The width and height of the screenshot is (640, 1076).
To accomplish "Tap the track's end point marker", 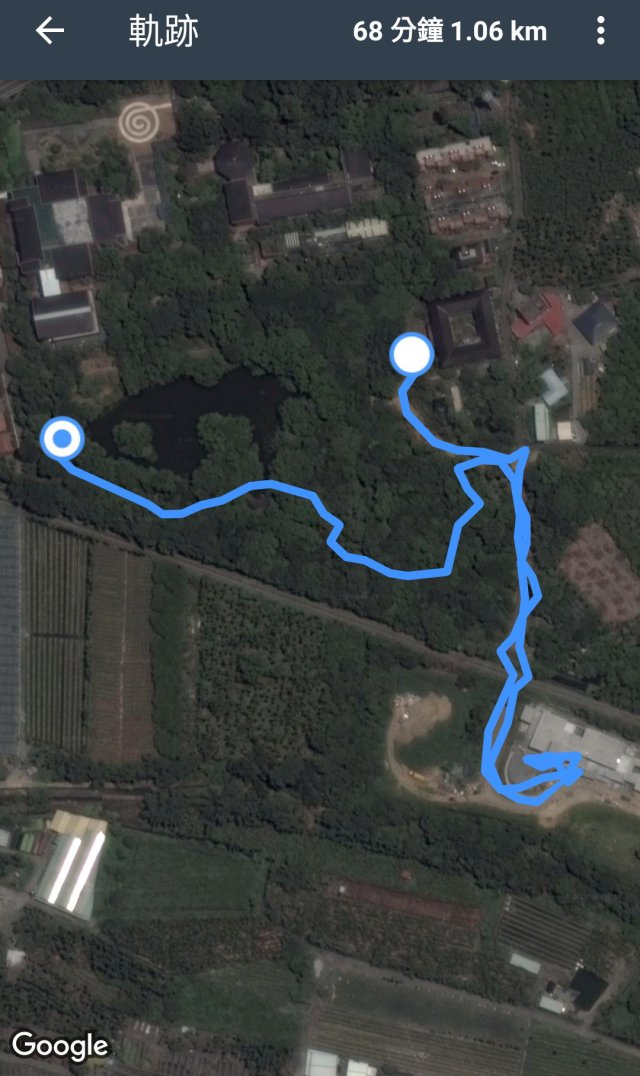I will point(62,438).
